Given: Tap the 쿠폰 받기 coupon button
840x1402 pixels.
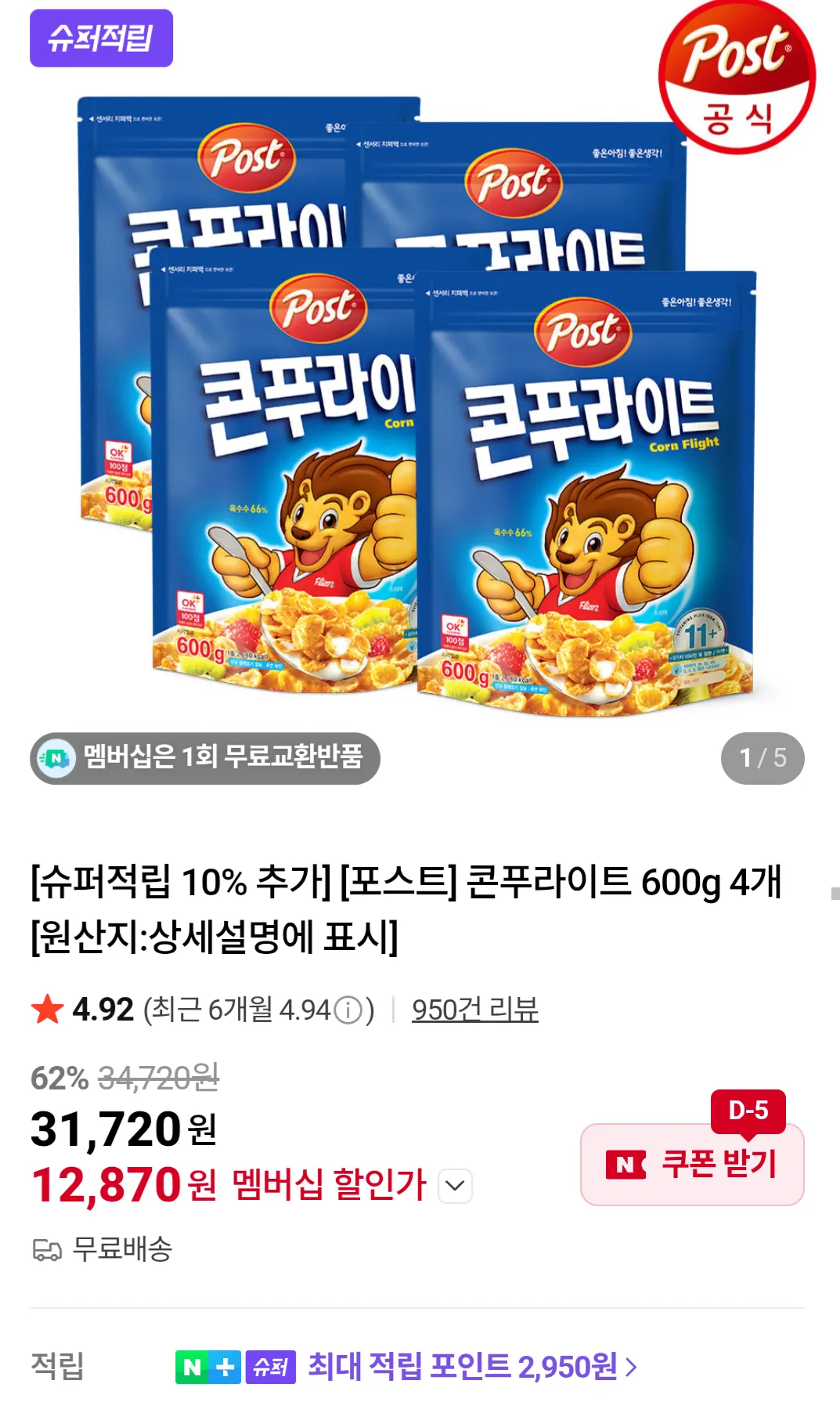Looking at the screenshot, I should pos(691,1164).
